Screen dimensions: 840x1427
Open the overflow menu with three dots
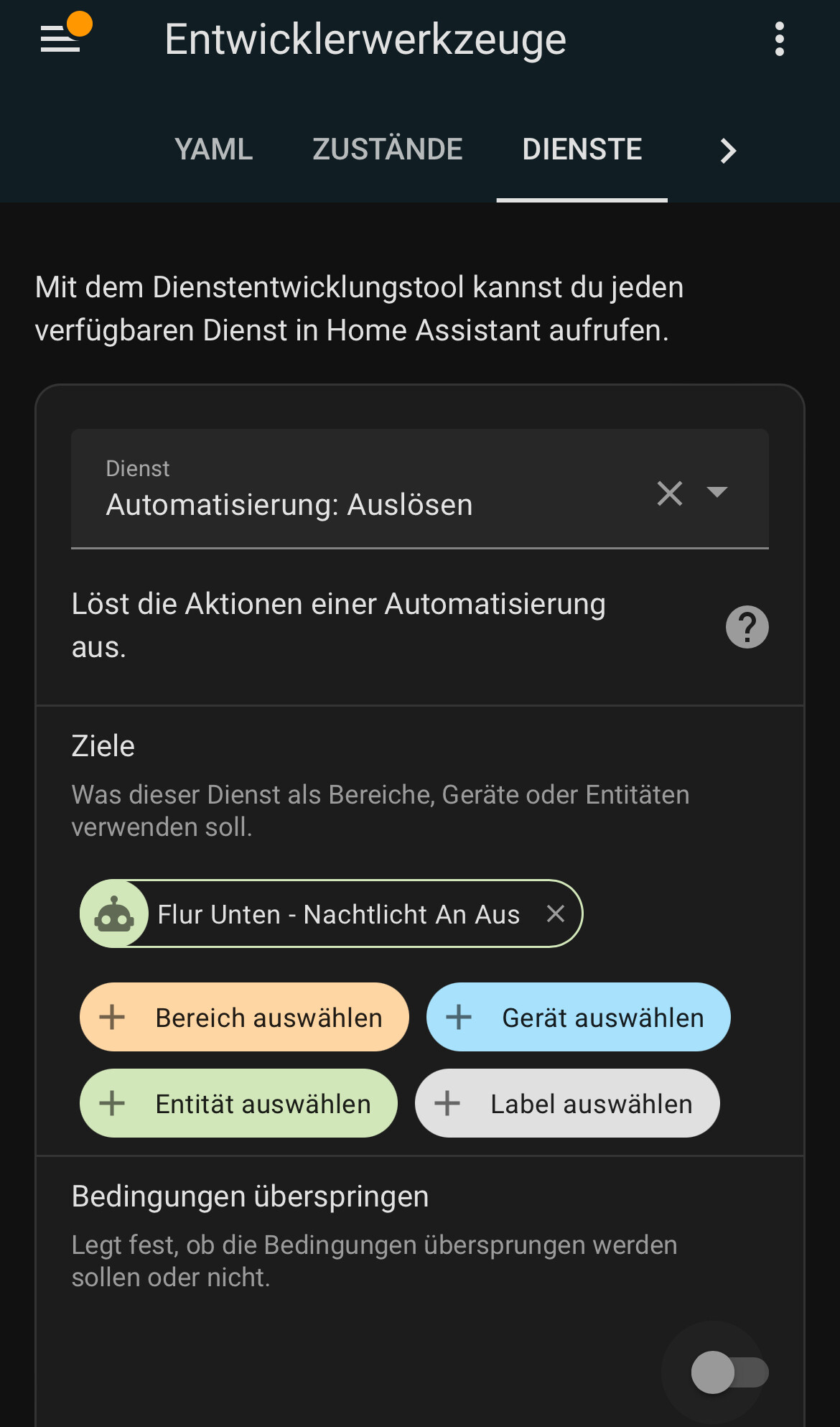(779, 39)
